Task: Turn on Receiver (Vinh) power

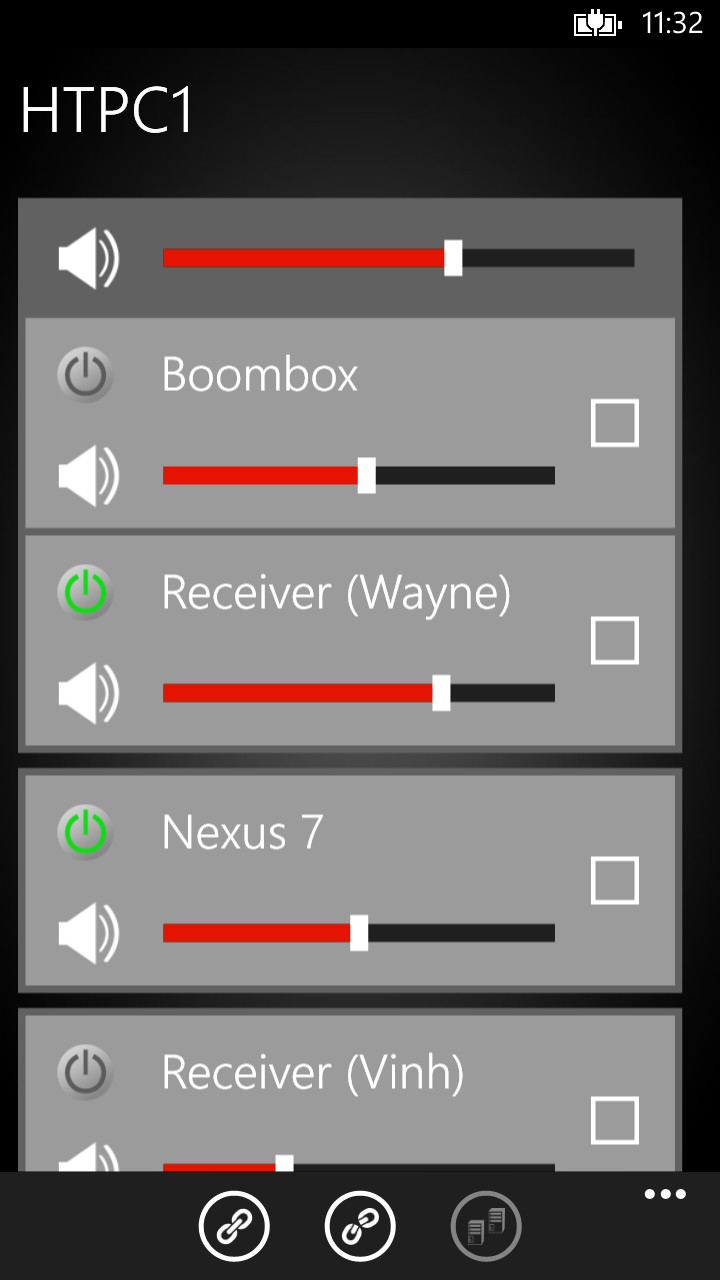Action: (x=85, y=1073)
